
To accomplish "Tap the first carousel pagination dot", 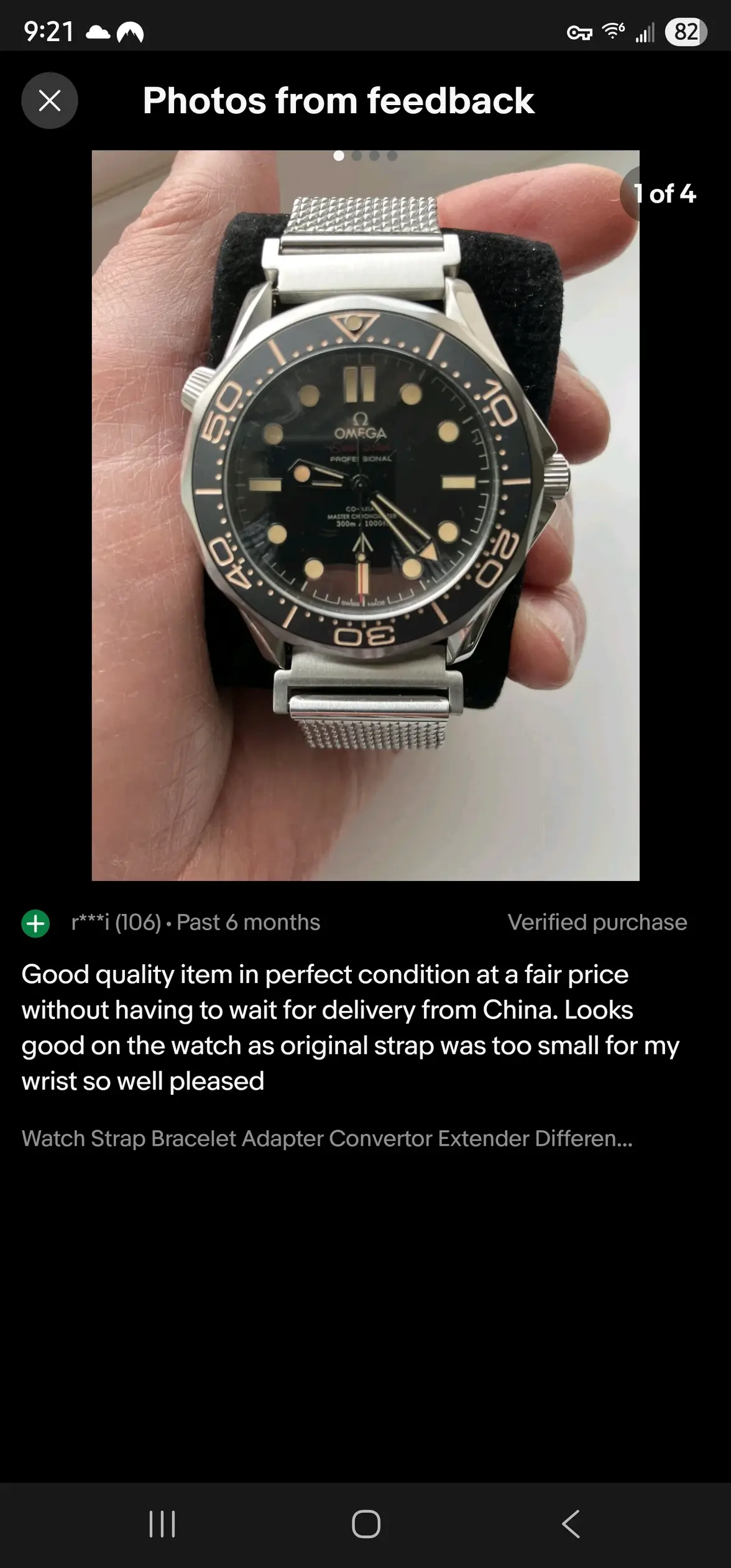I will coord(338,157).
